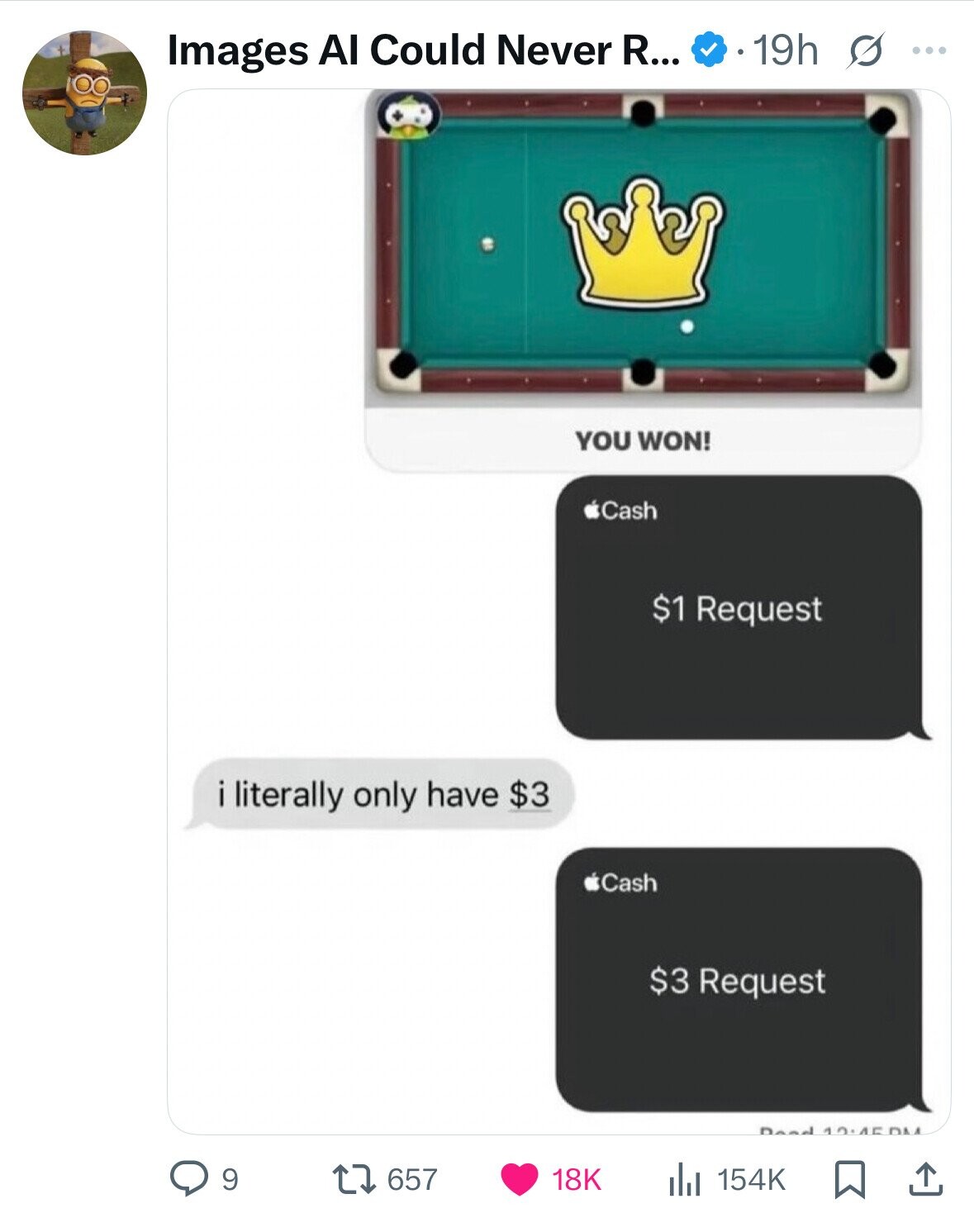View the post's analytics

682,1179
